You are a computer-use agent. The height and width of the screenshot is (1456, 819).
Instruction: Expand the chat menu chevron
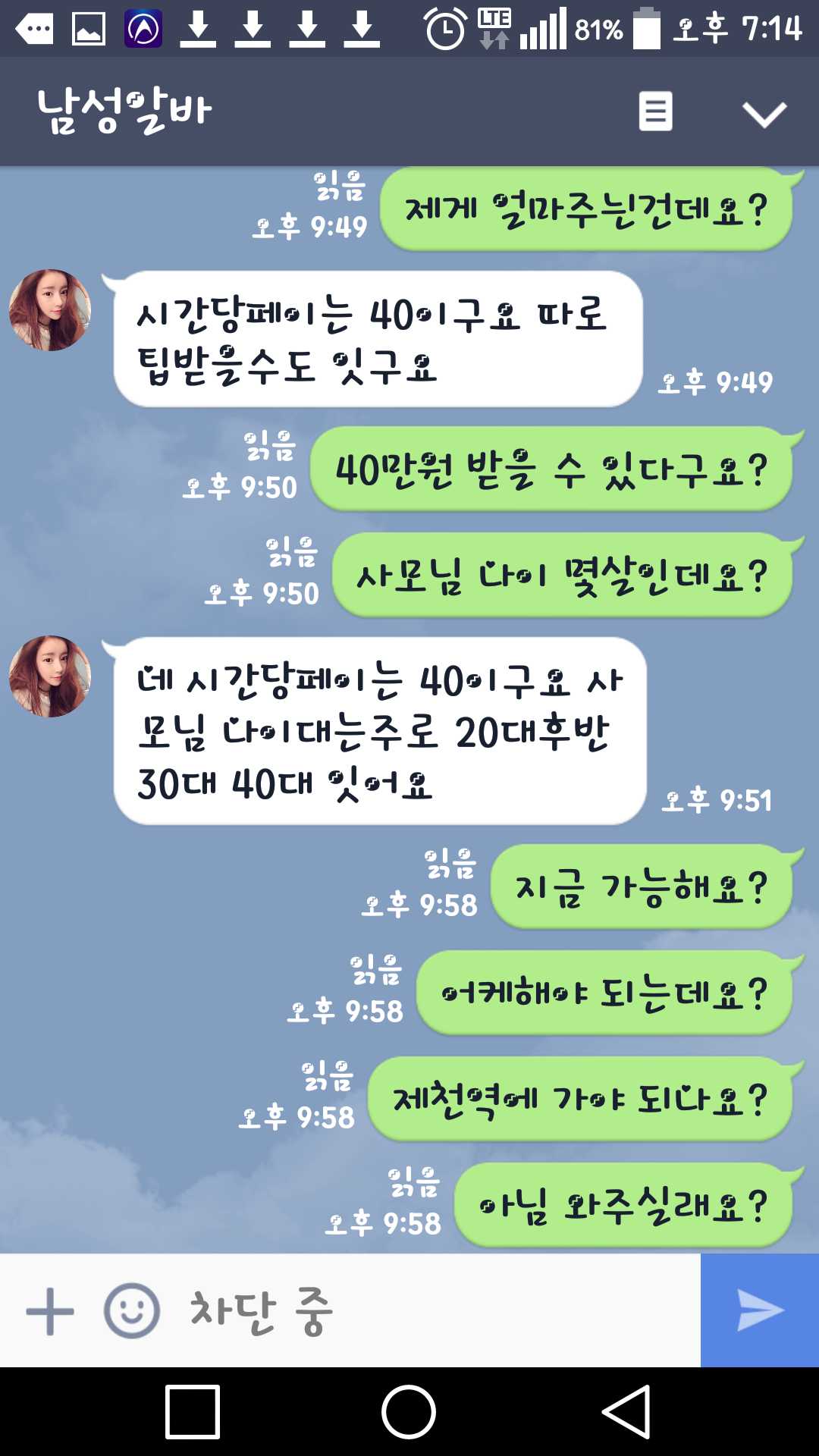point(764,114)
